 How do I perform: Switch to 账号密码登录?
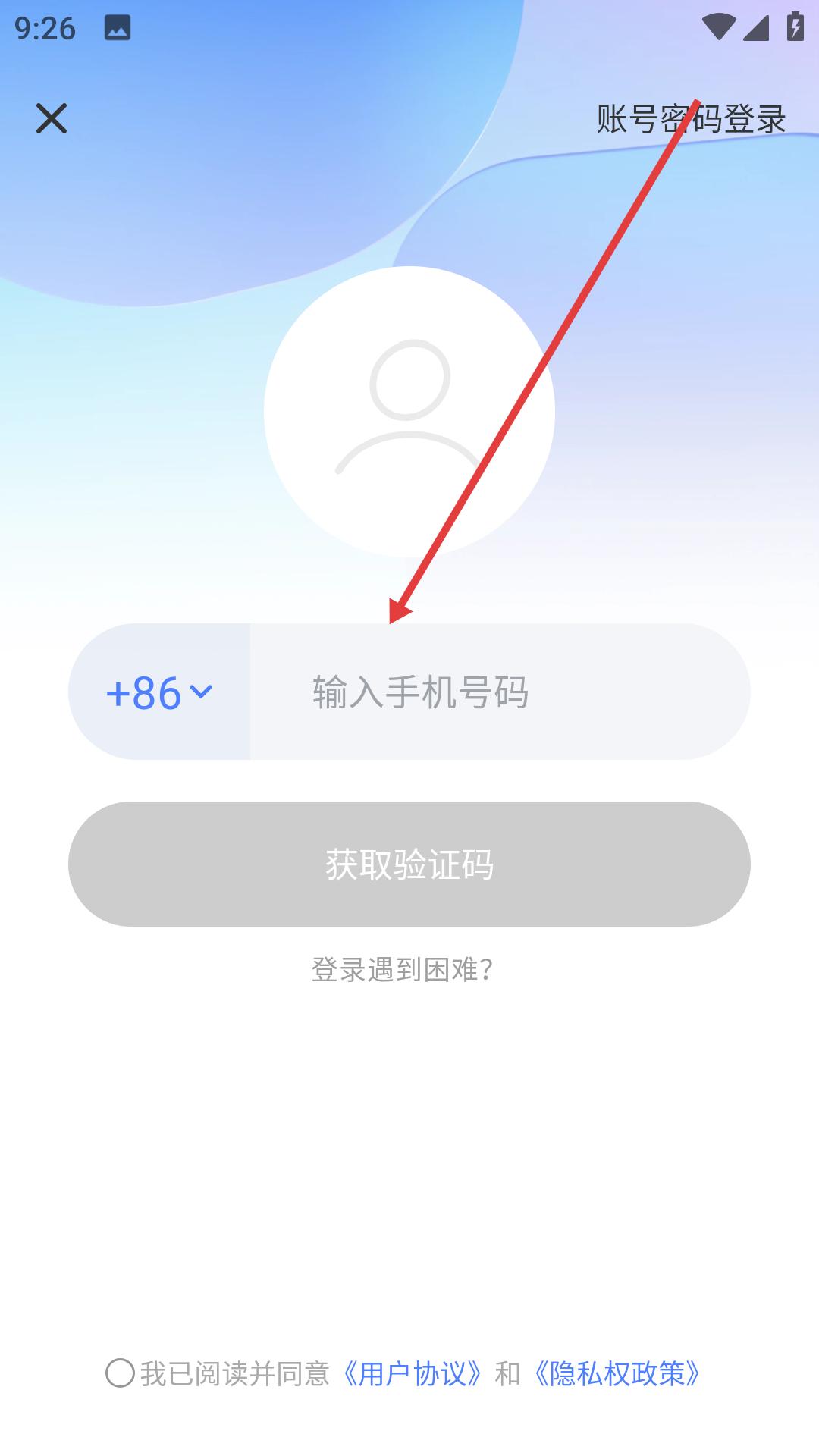(x=690, y=119)
